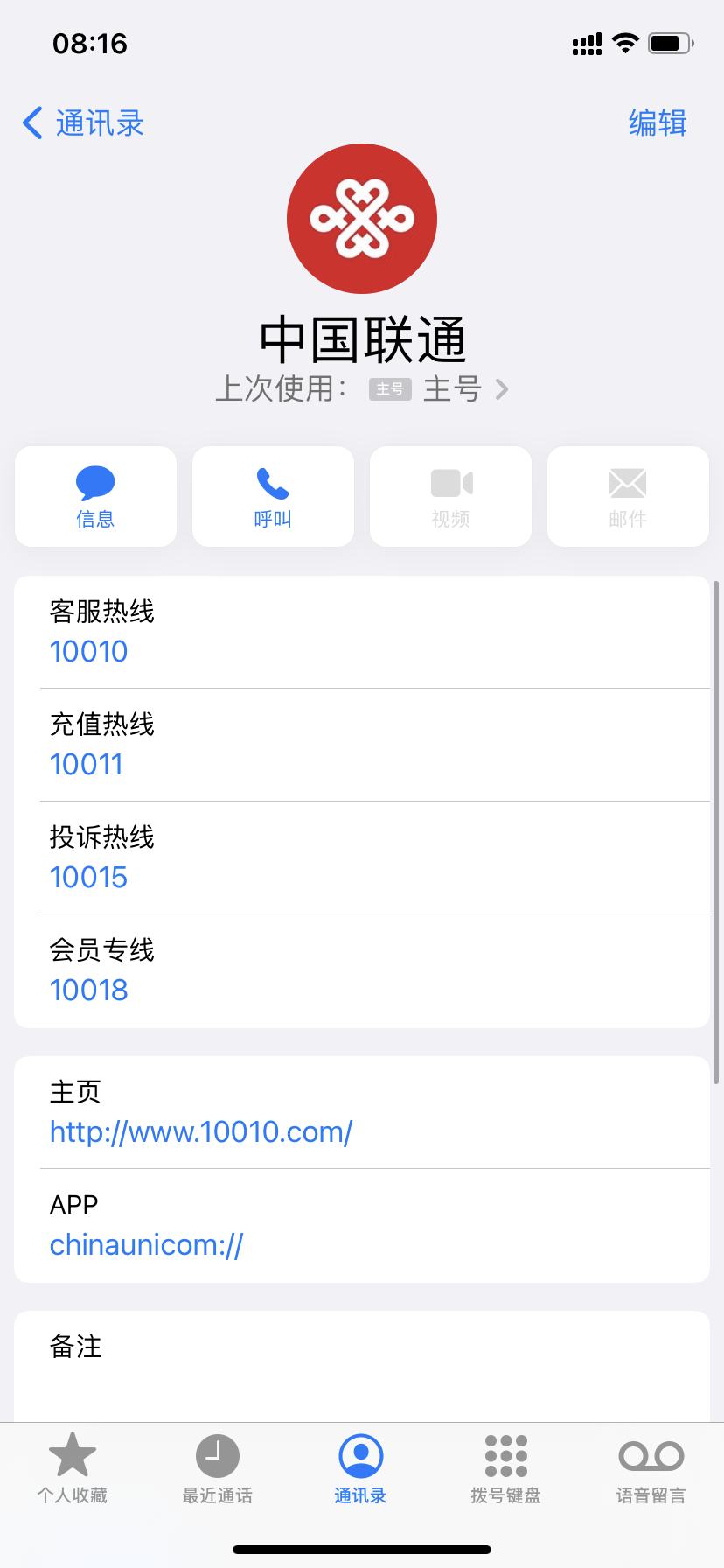Expand 主号 line details via chevron
Viewport: 724px width, 1568px height.
502,389
